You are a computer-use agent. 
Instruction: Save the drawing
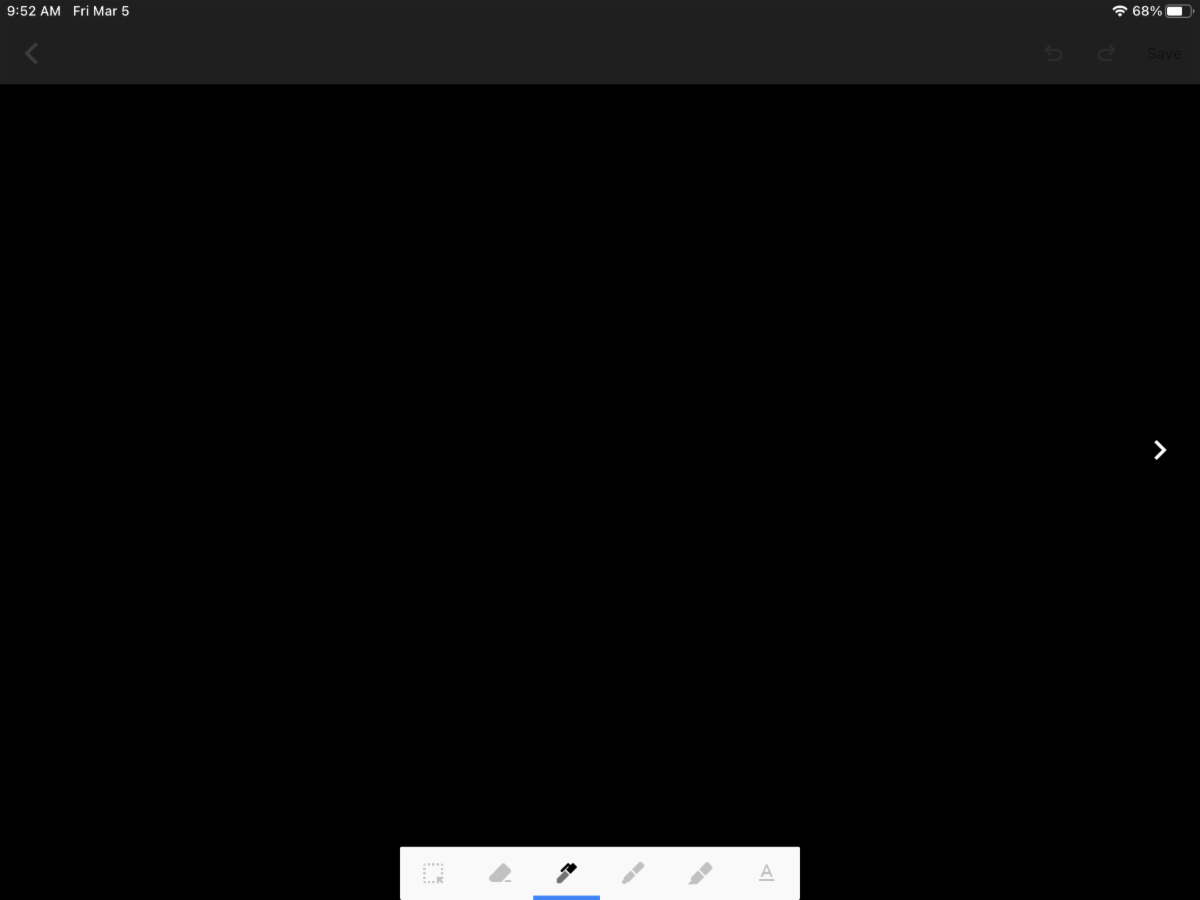pos(1163,54)
